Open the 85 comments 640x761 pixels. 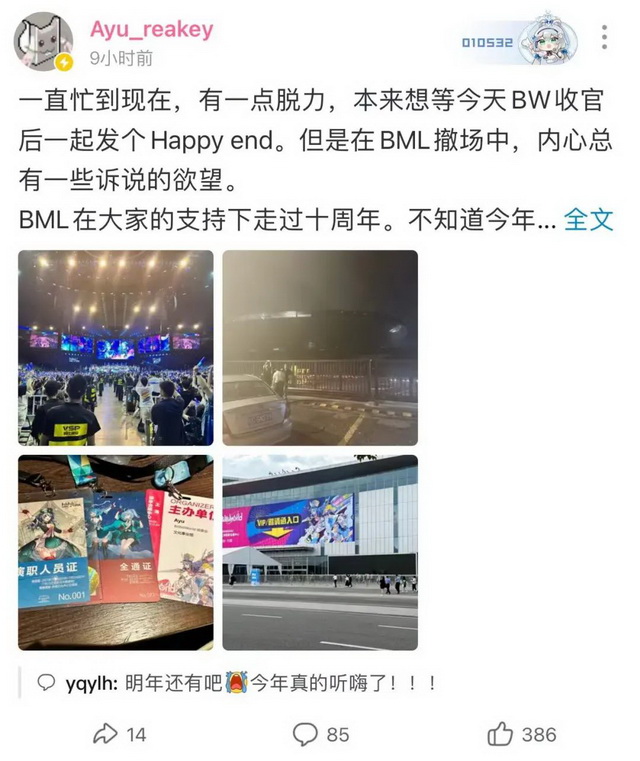coord(320,734)
